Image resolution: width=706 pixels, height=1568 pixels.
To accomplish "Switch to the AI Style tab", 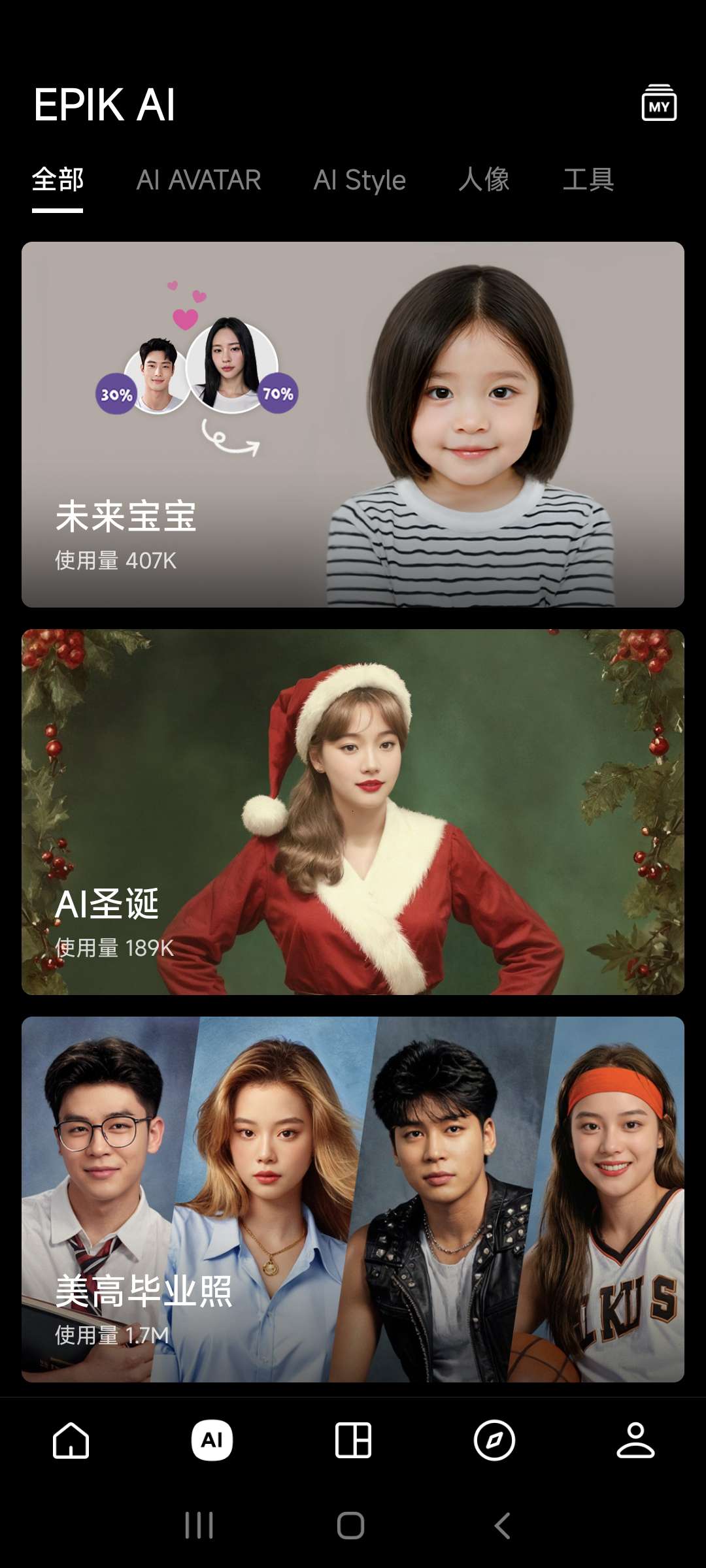I will click(360, 180).
